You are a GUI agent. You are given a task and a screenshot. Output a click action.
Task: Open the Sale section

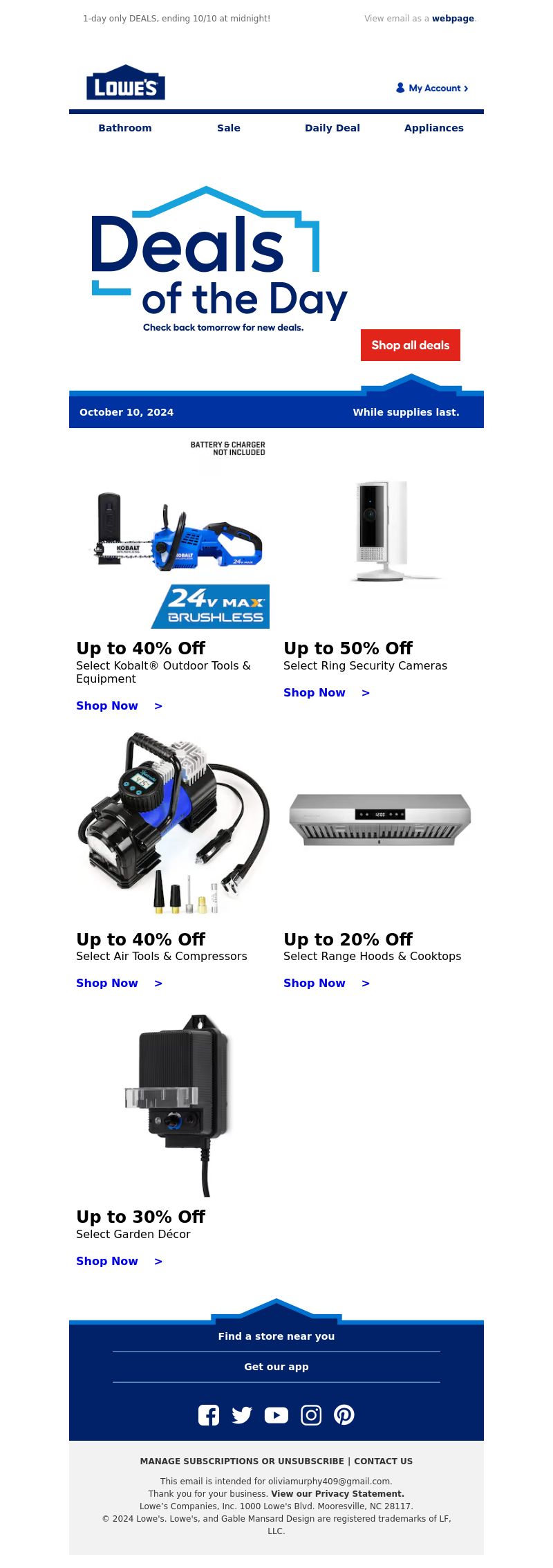[x=229, y=128]
